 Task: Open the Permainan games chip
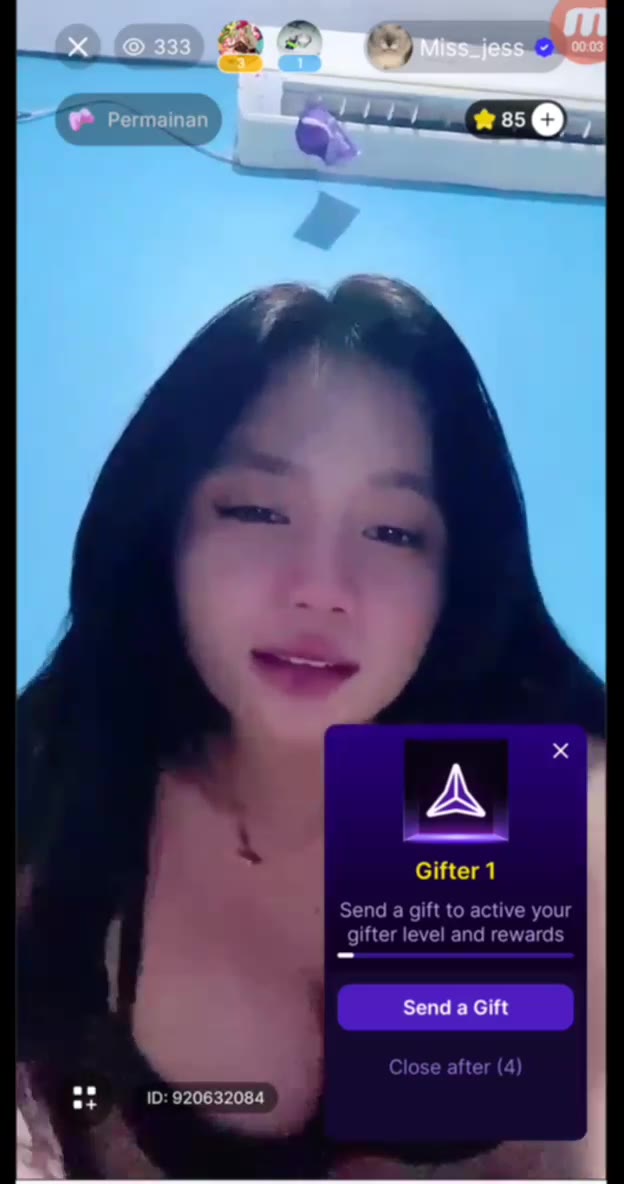coord(138,120)
